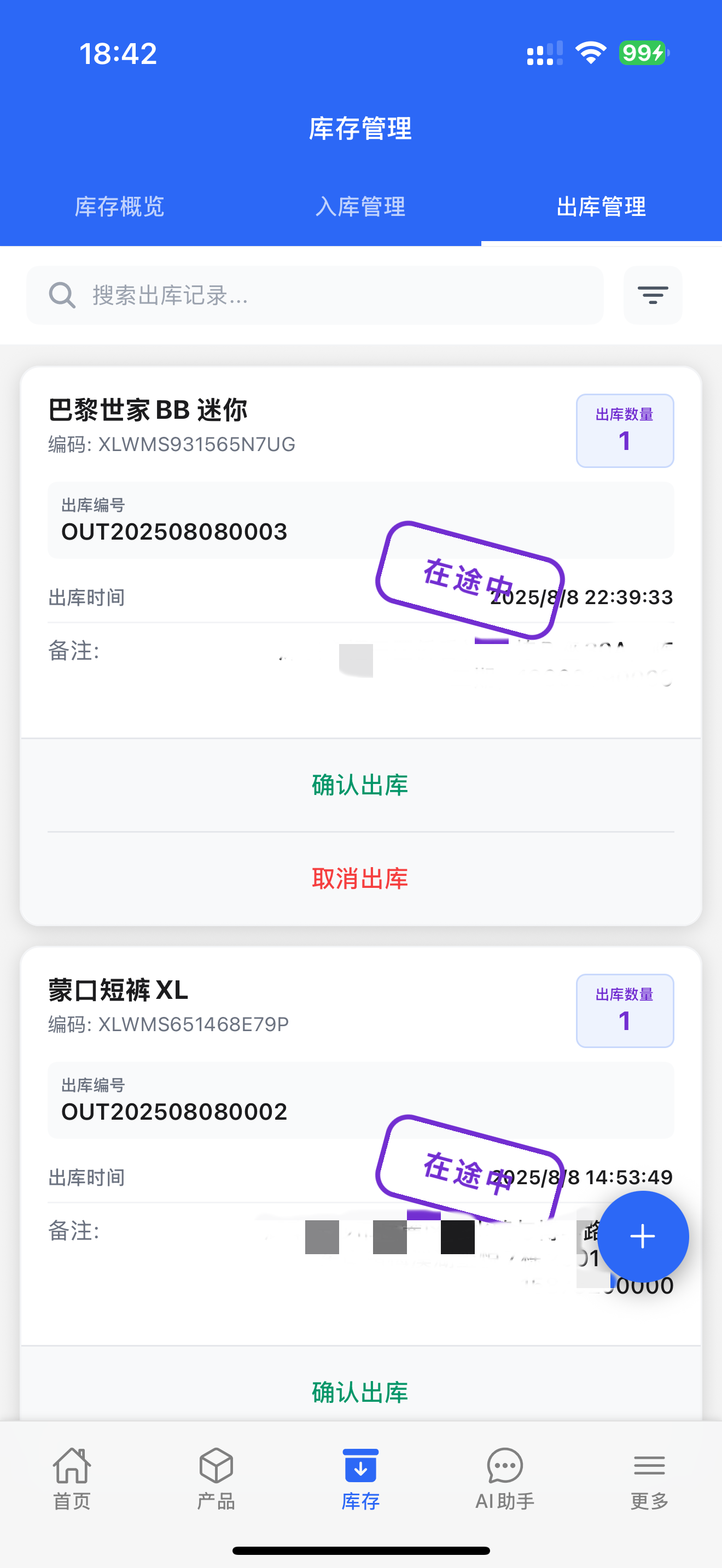Switch to the 入库管理 tab

[x=360, y=207]
